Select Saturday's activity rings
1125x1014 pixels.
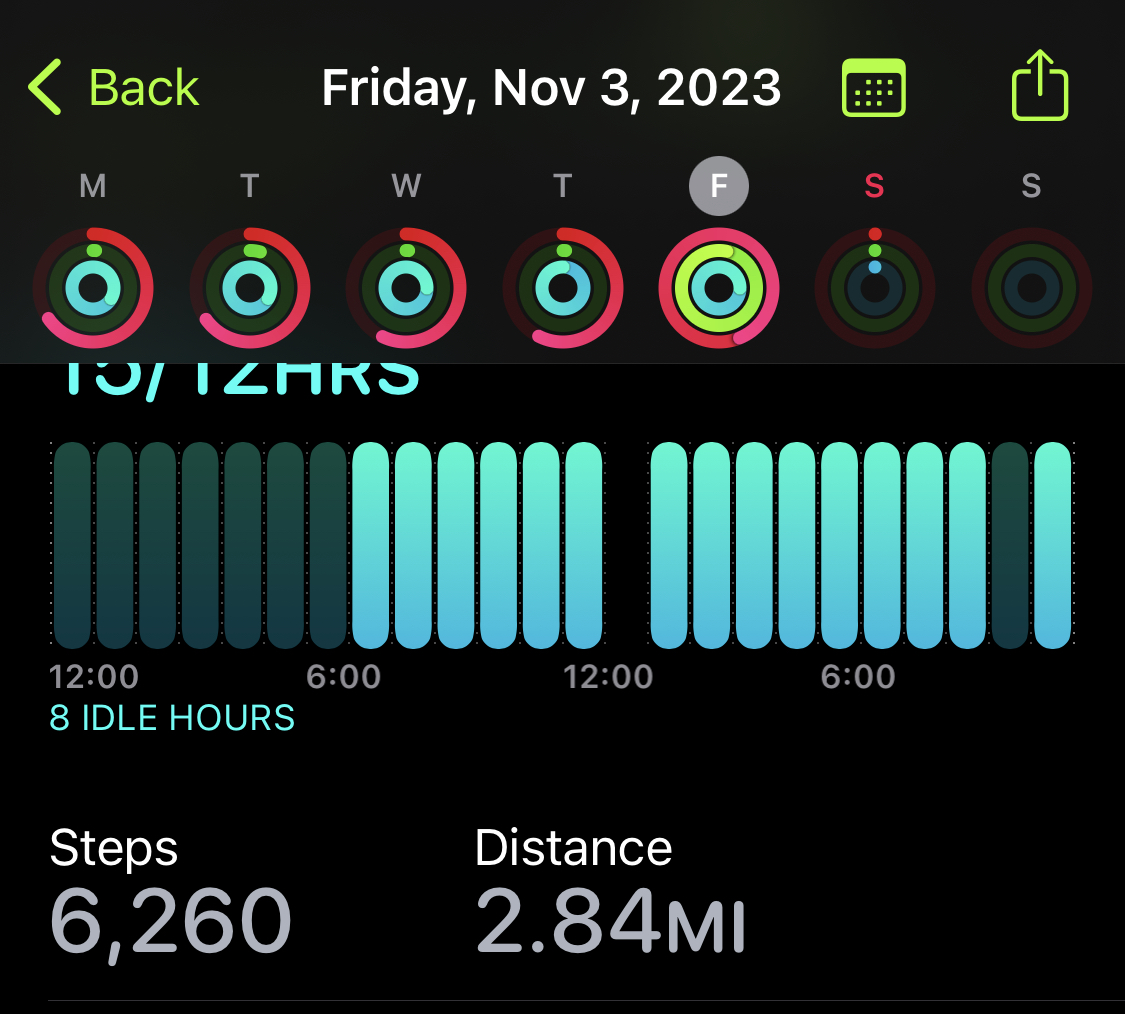(x=875, y=288)
